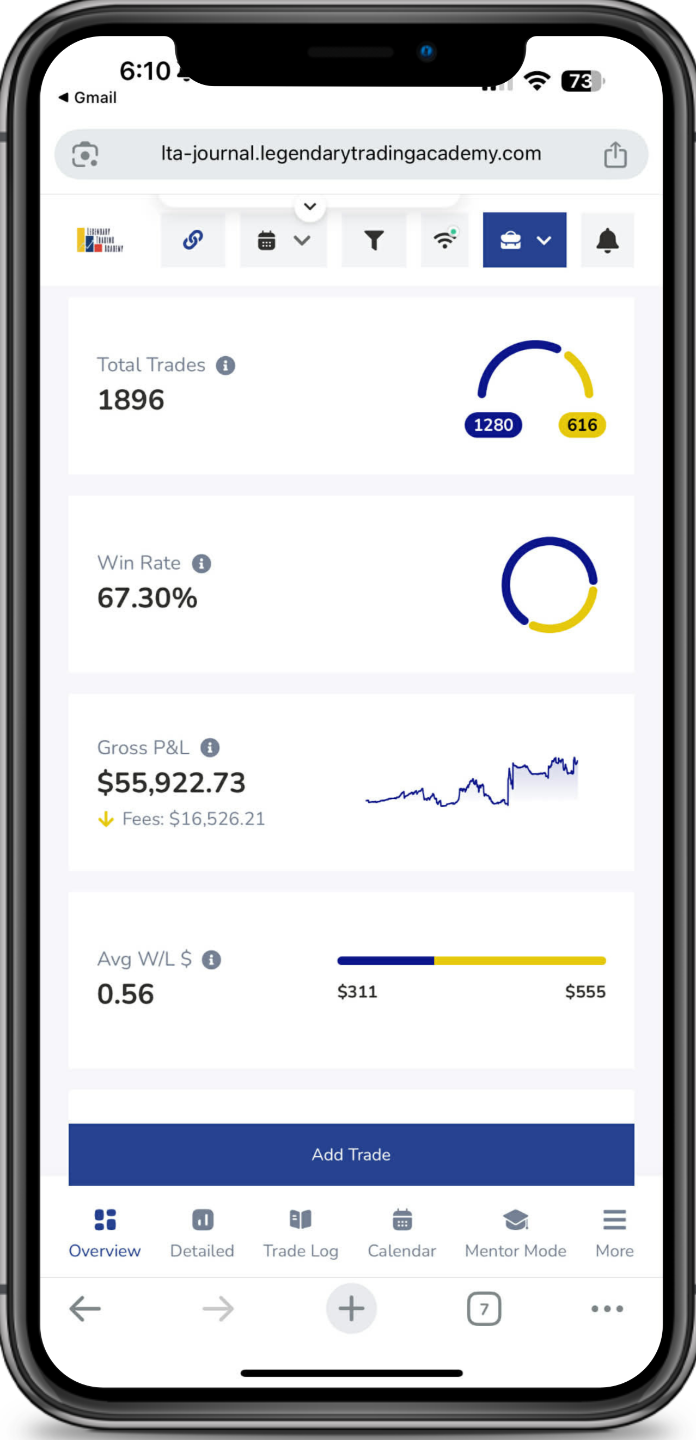Switch to the Detailed tab
Image resolution: width=696 pixels, height=1440 pixels.
pyautogui.click(x=202, y=1234)
